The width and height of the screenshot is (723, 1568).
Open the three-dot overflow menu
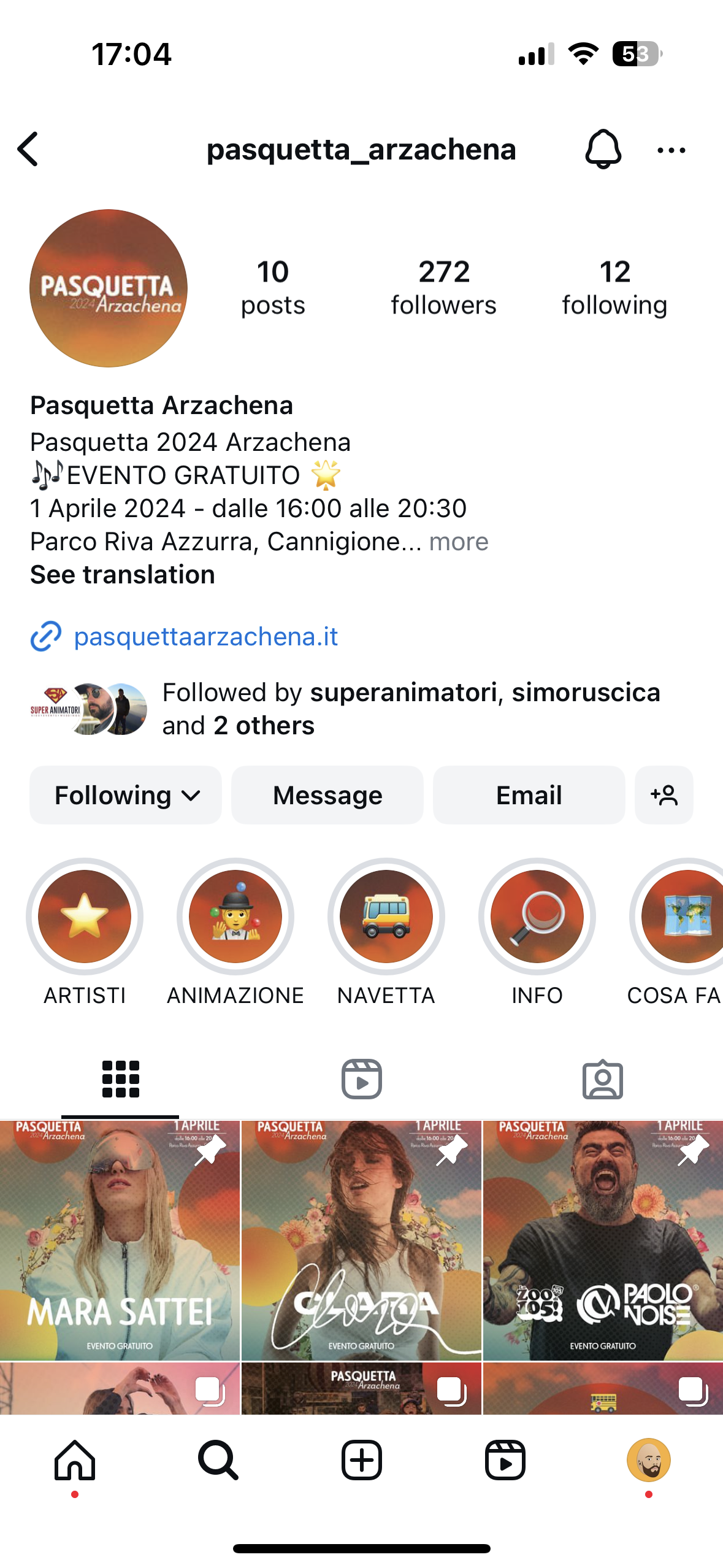[671, 150]
